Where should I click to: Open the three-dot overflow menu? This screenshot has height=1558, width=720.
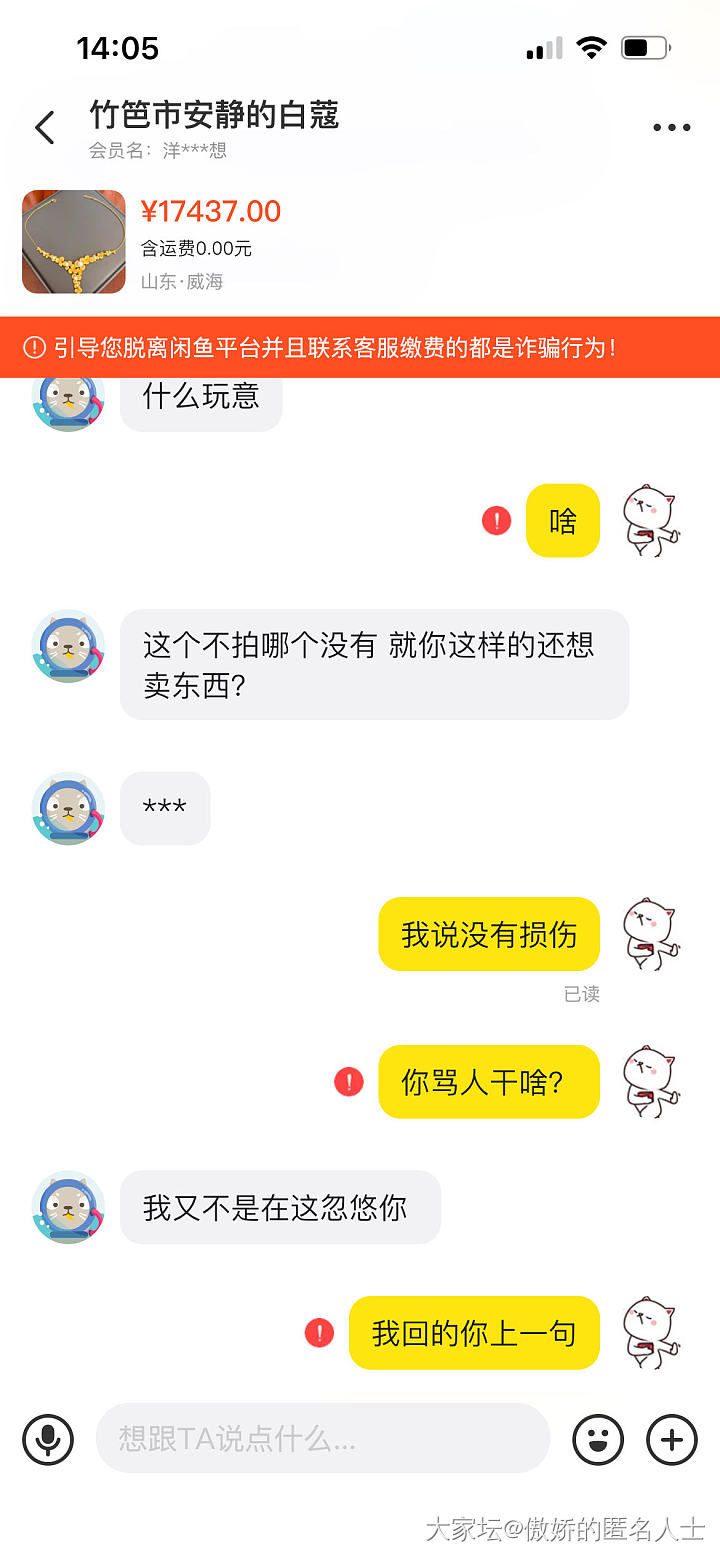point(671,128)
